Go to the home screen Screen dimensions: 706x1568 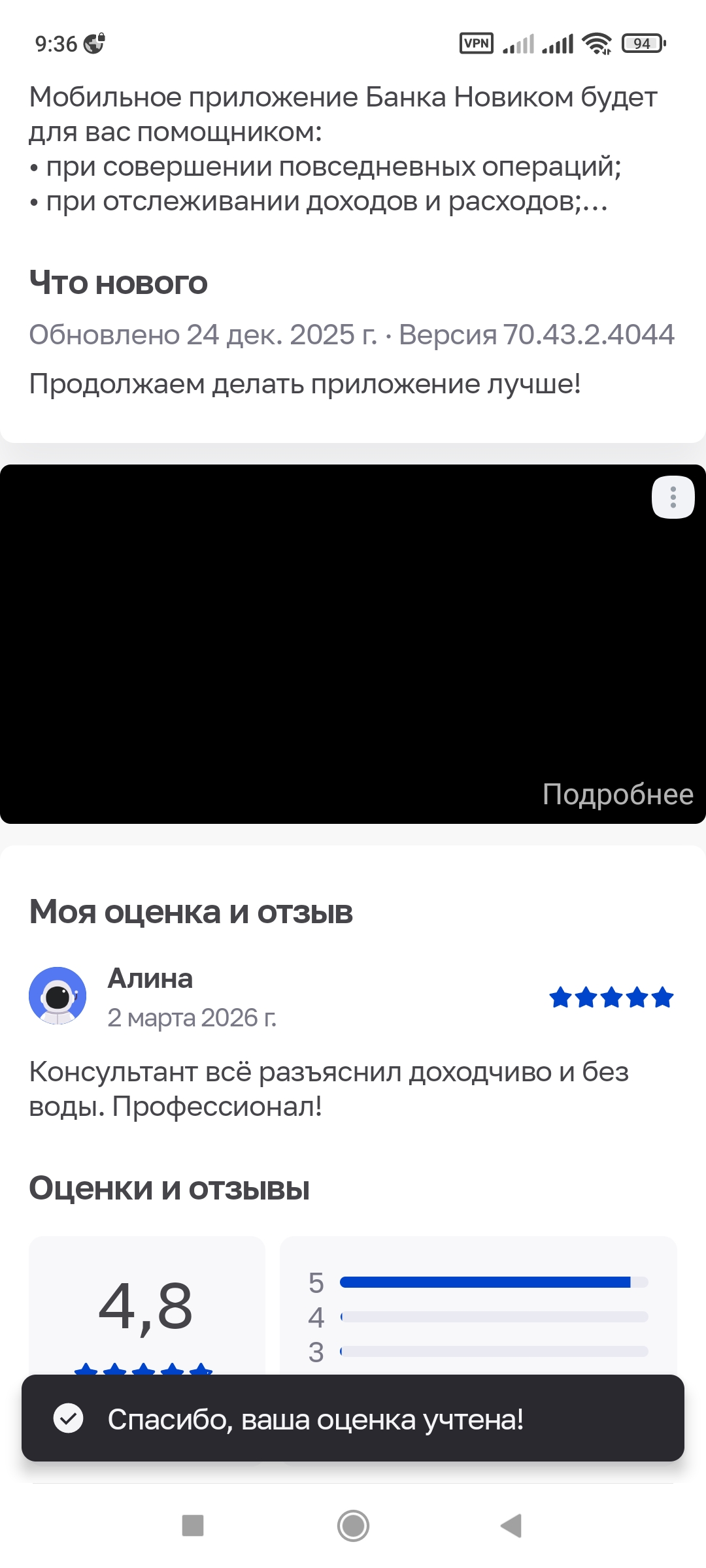click(x=353, y=1526)
